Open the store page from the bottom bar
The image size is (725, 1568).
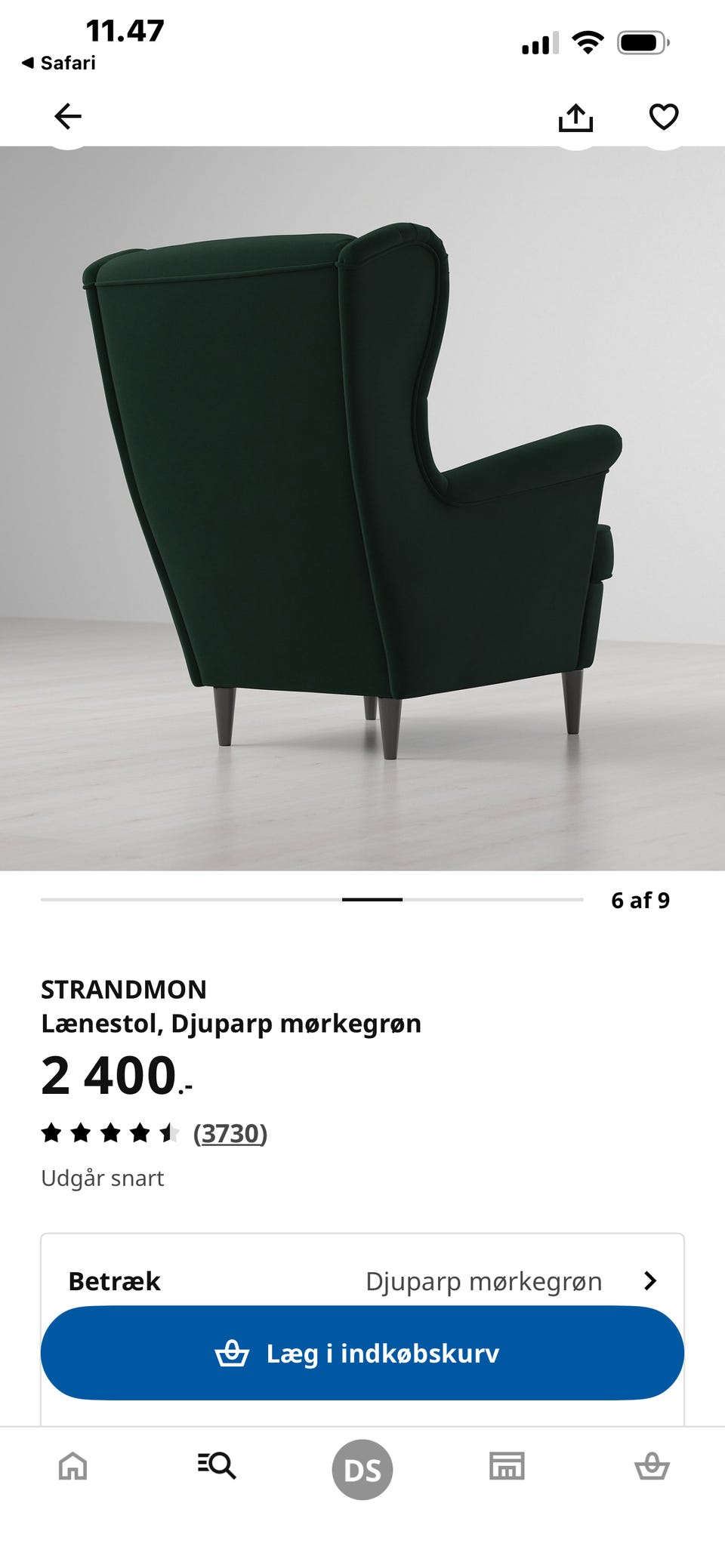[507, 1468]
